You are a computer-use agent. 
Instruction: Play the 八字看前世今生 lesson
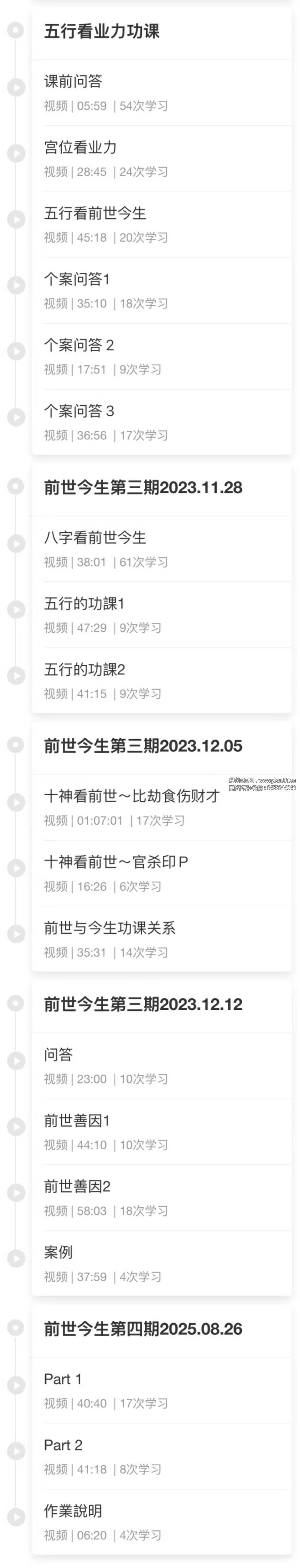[x=95, y=537]
